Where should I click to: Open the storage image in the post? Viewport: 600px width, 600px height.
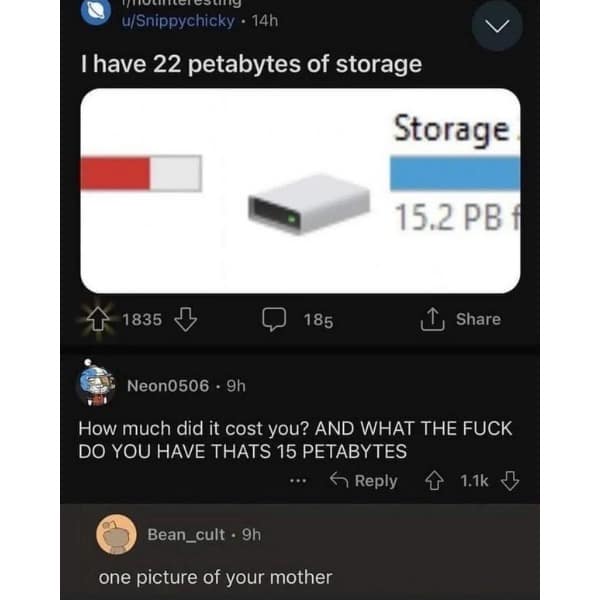point(300,190)
